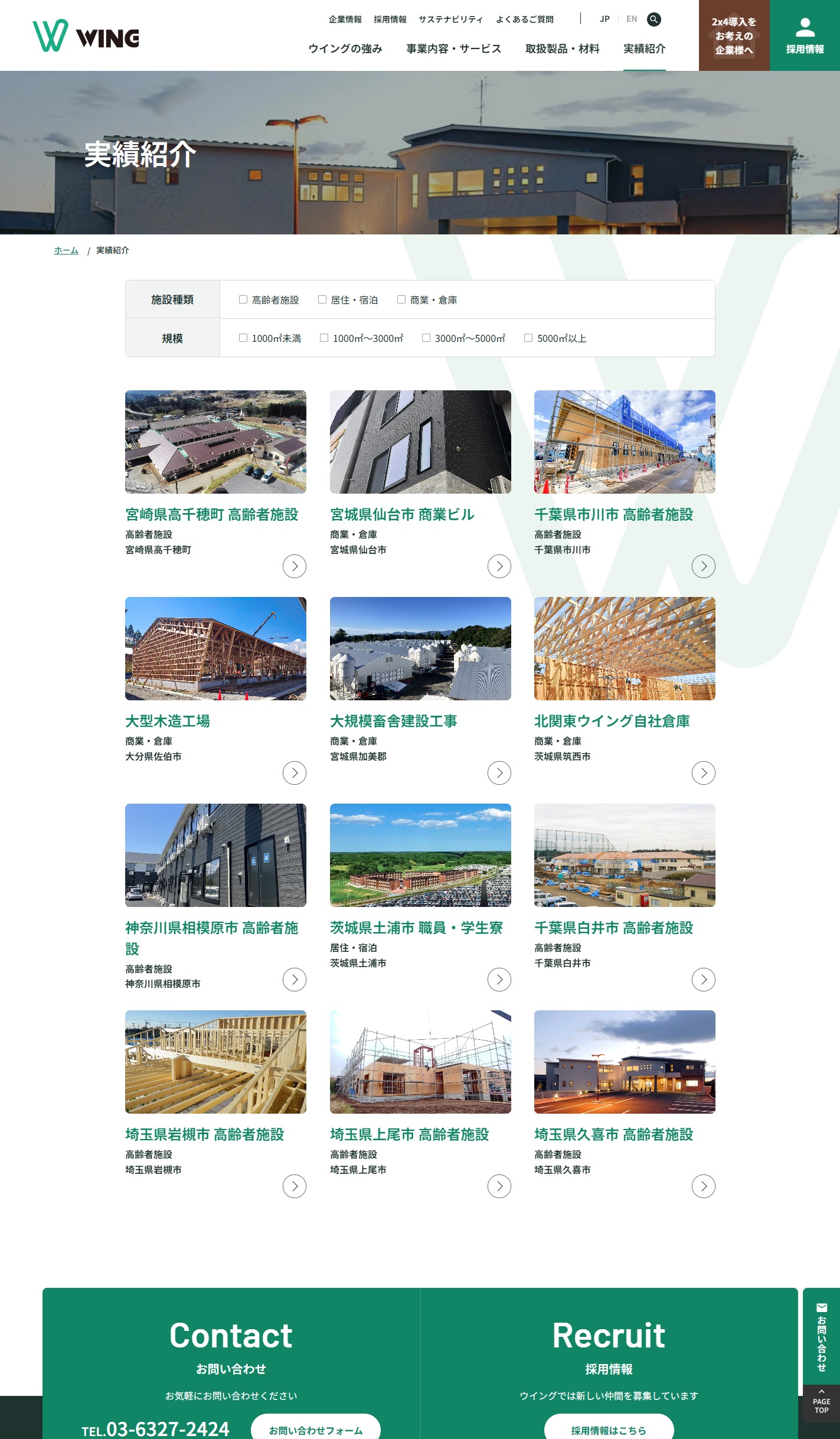Viewport: 840px width, 1439px height.
Task: Return to ホーム via breadcrumb
Action: [66, 250]
